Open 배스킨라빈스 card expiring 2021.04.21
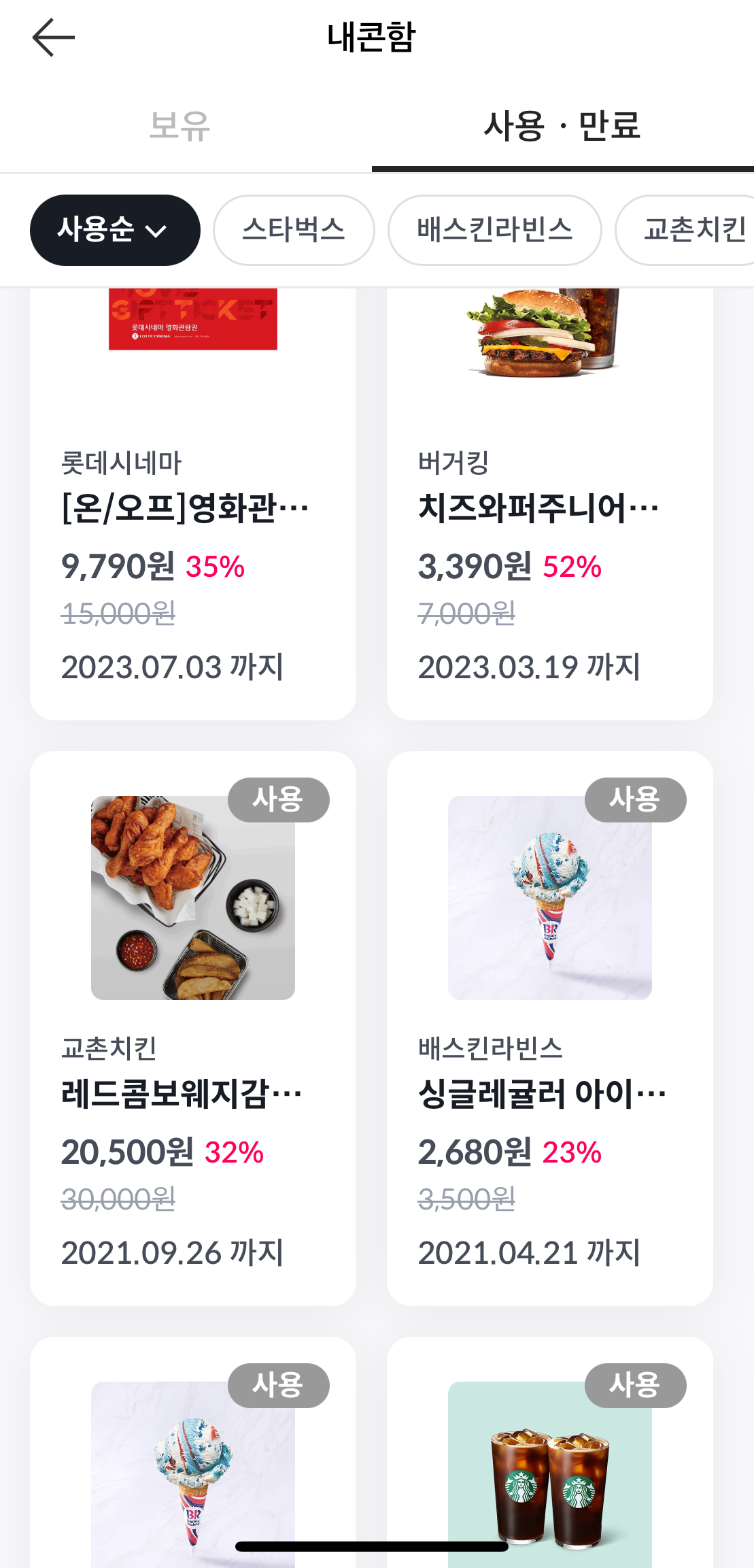 pyautogui.click(x=549, y=1027)
